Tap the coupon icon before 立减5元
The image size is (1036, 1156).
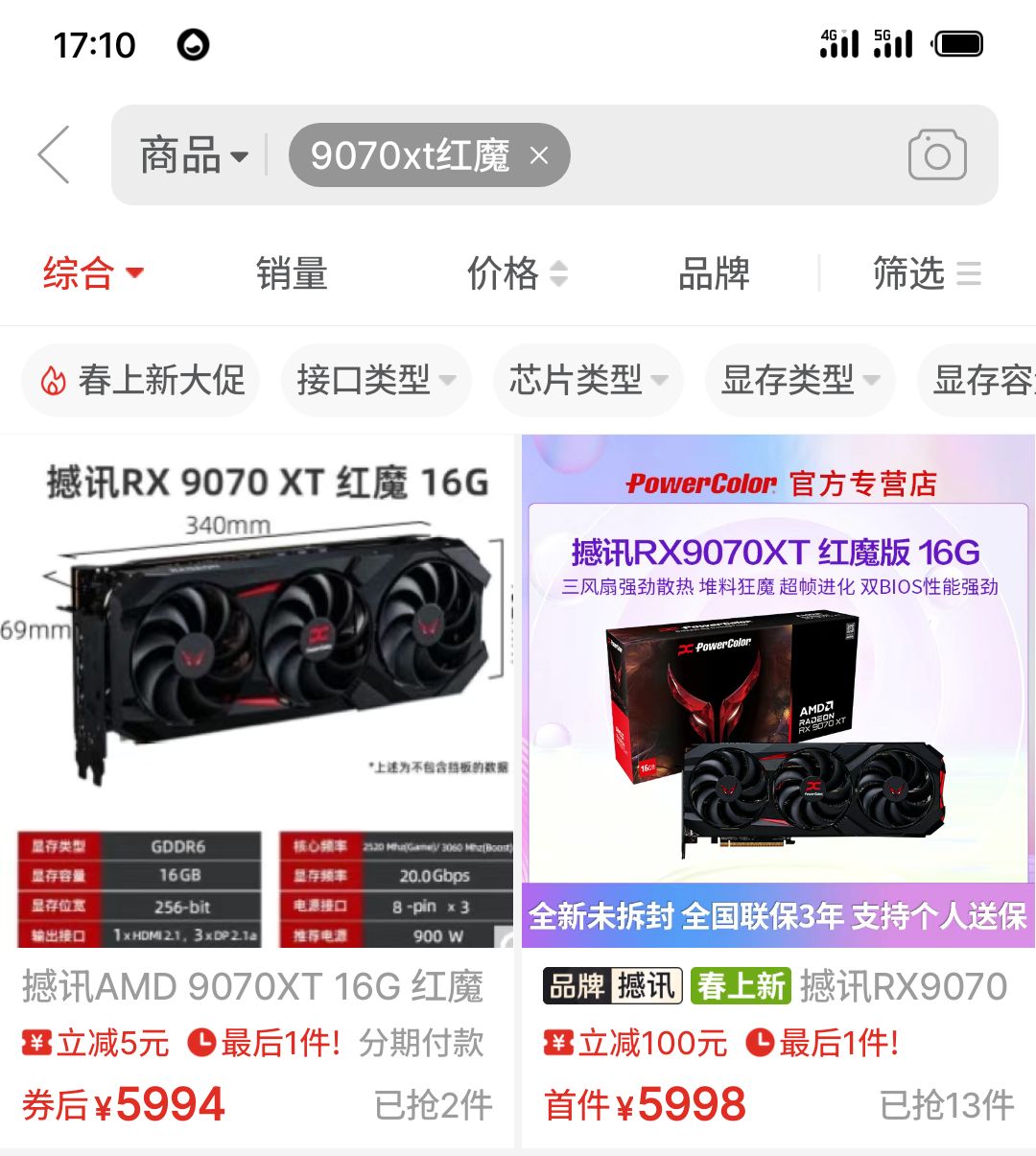(38, 1044)
